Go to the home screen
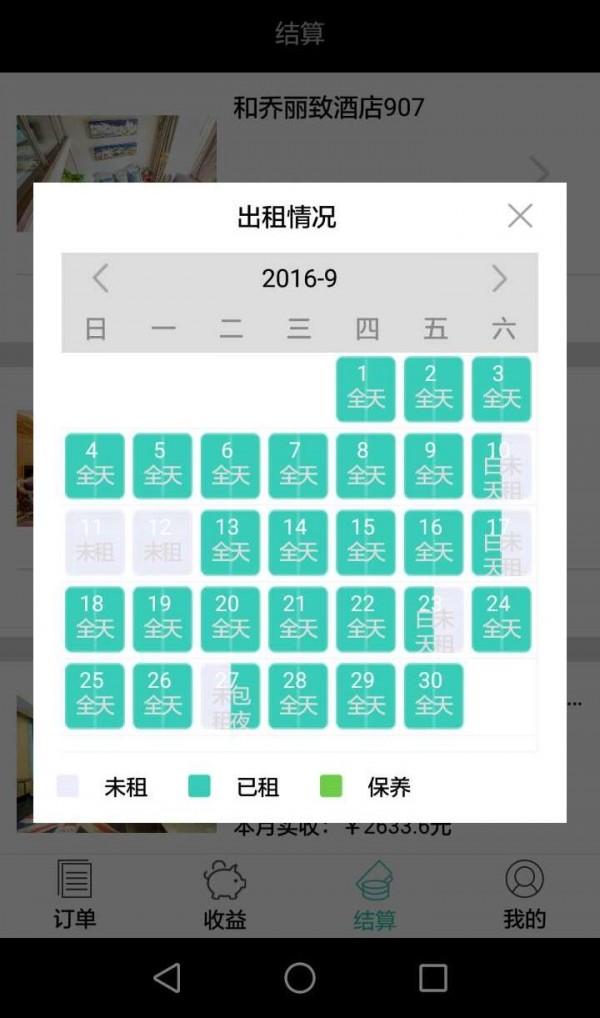Viewport: 600px width, 1018px height. 300,978
